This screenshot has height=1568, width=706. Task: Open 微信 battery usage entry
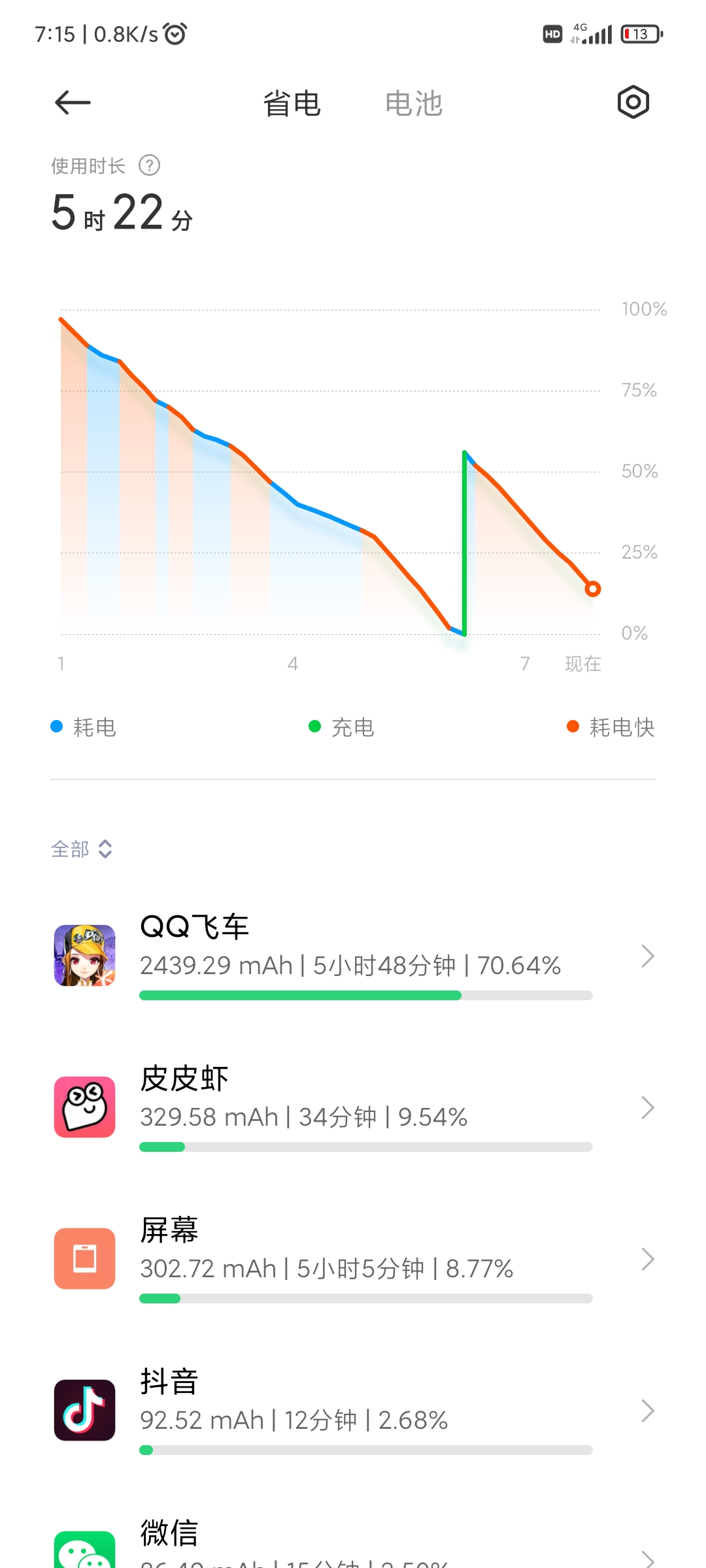[x=353, y=1545]
